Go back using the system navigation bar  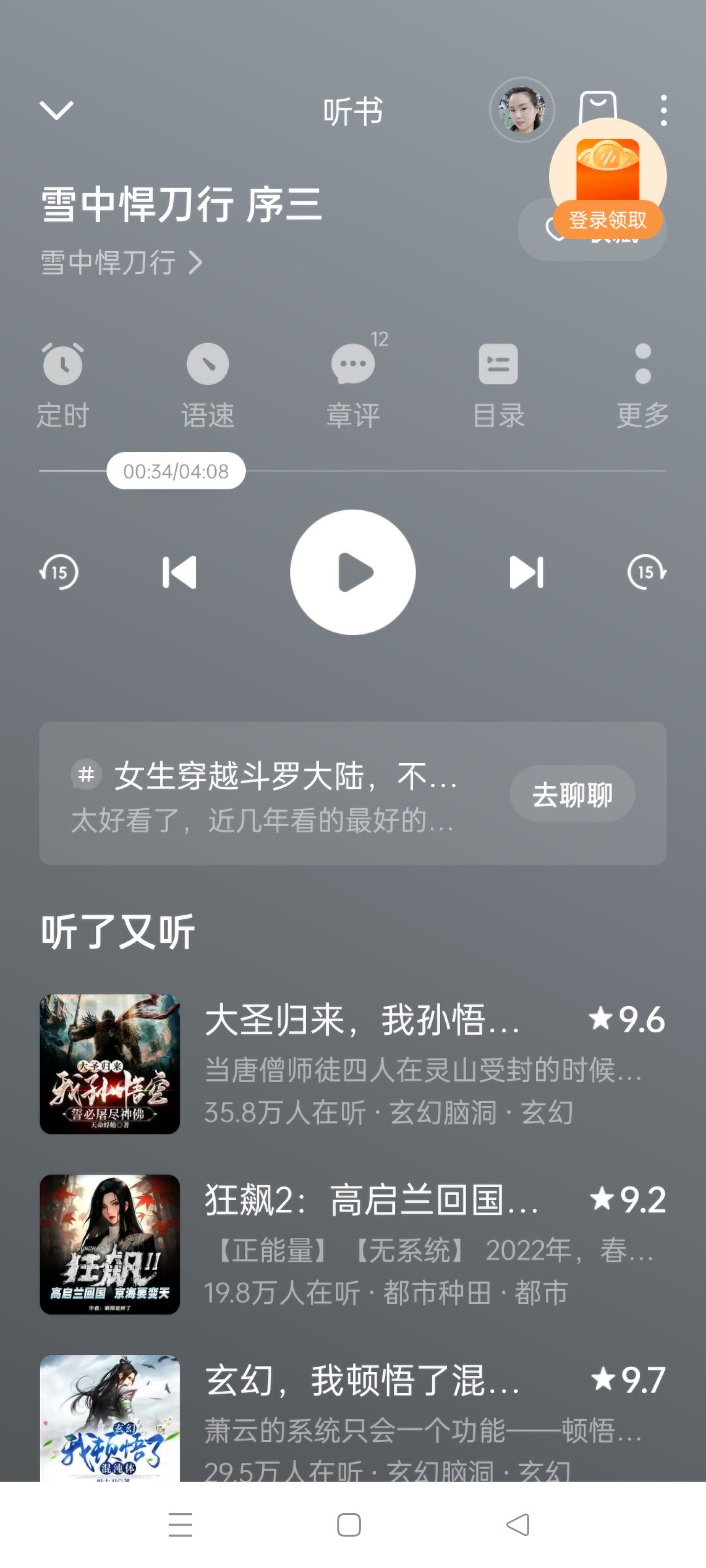[x=518, y=1525]
